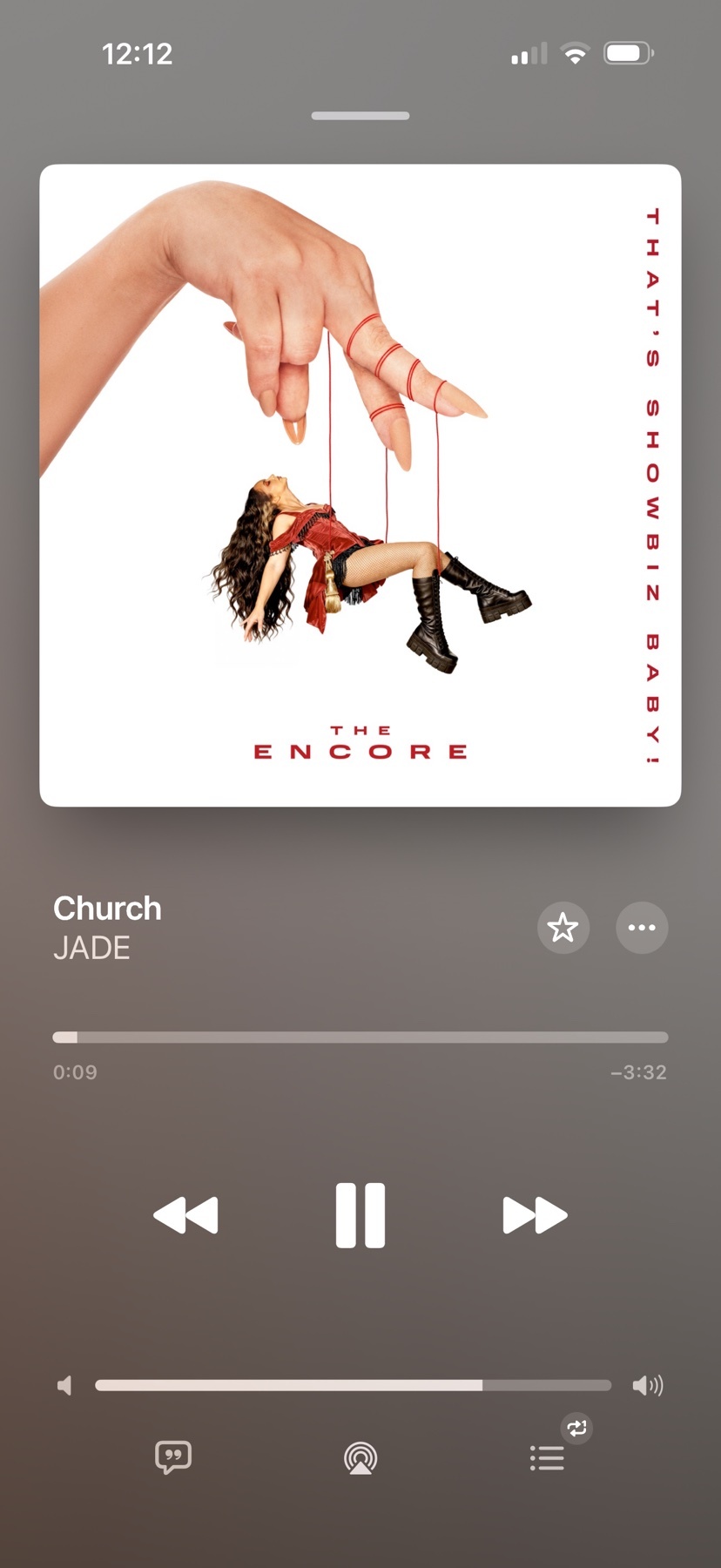Tap the playback progress bar to seek

coord(360,1037)
